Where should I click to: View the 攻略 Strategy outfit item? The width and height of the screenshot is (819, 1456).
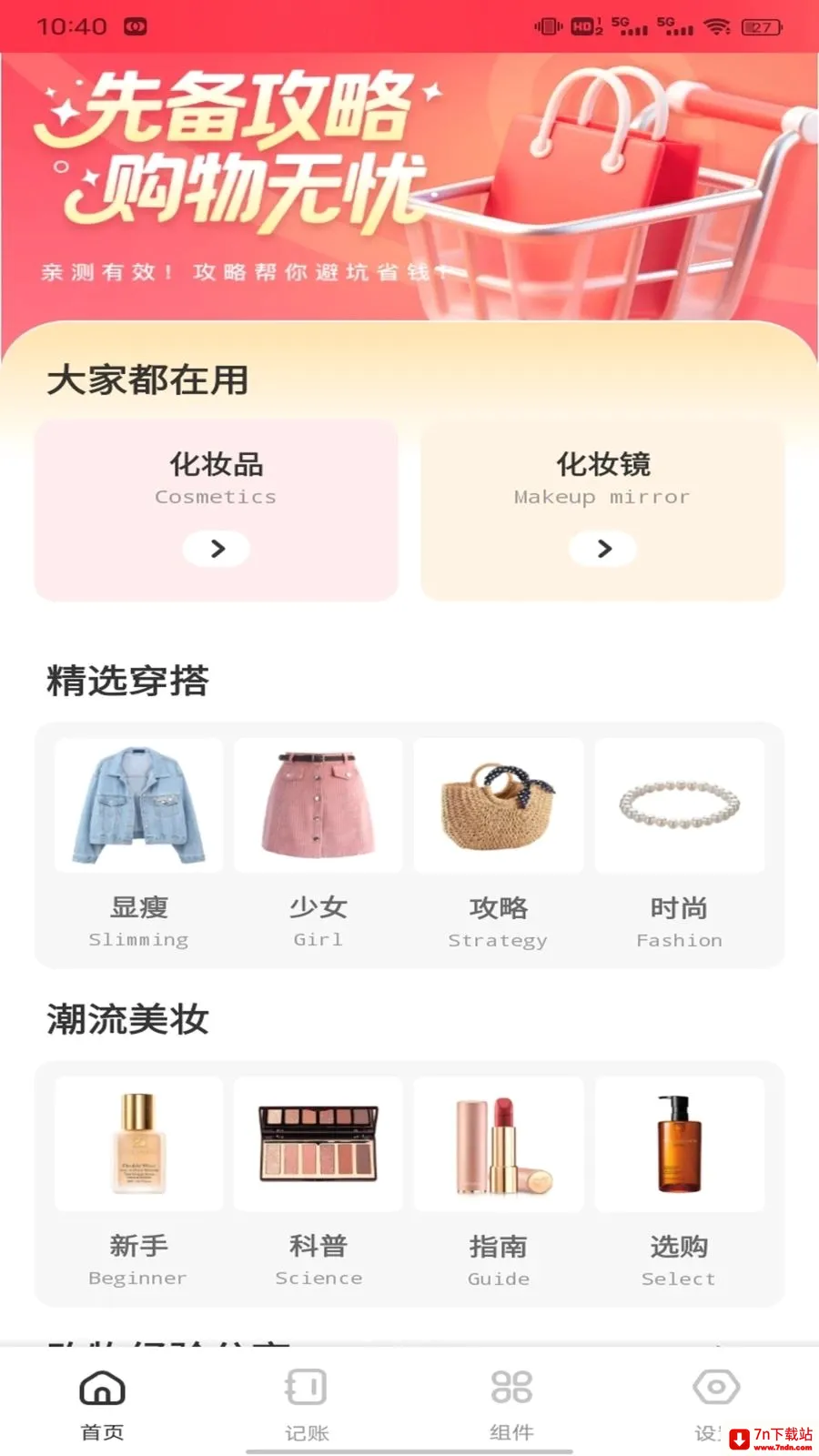point(499,846)
